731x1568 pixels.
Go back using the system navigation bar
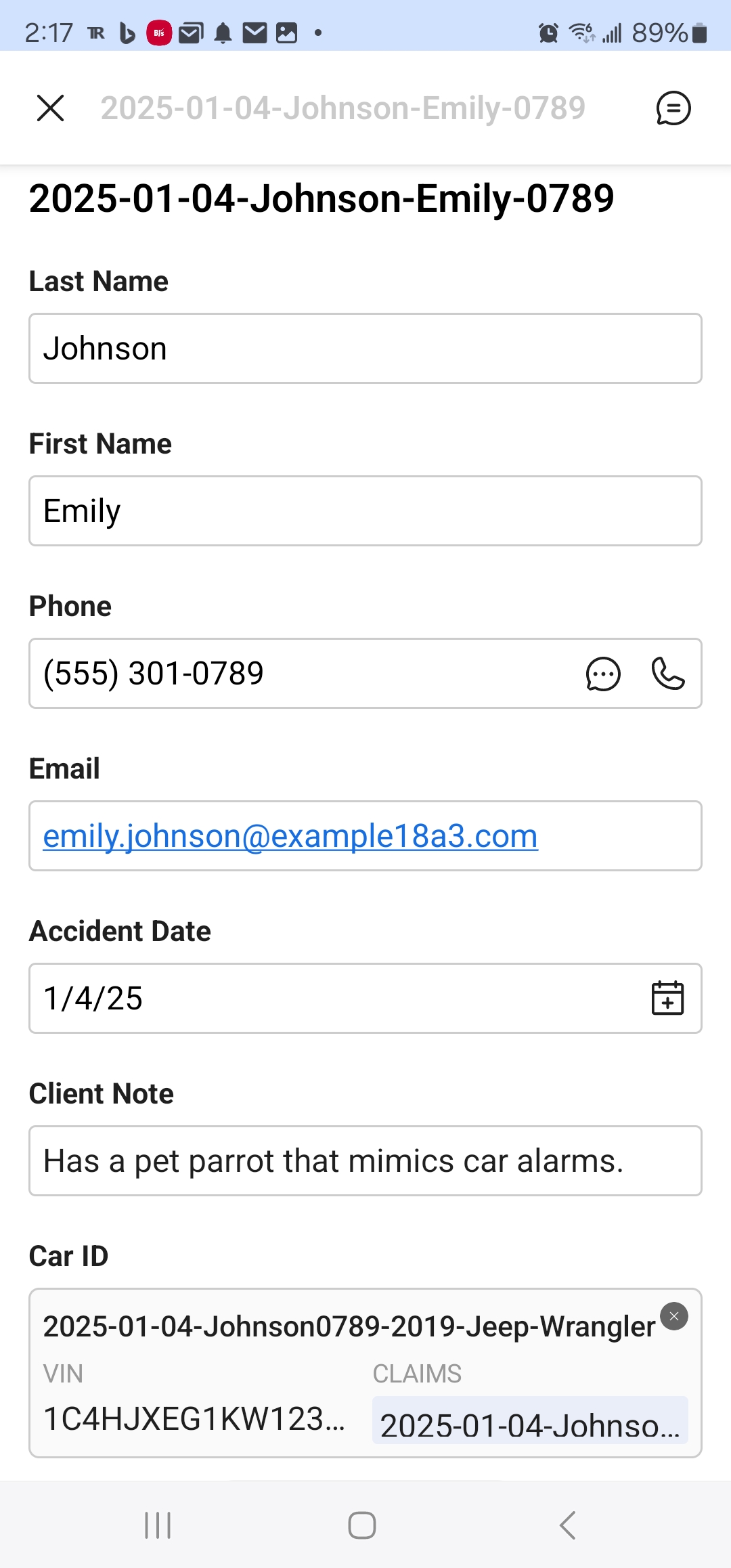pos(567,1525)
